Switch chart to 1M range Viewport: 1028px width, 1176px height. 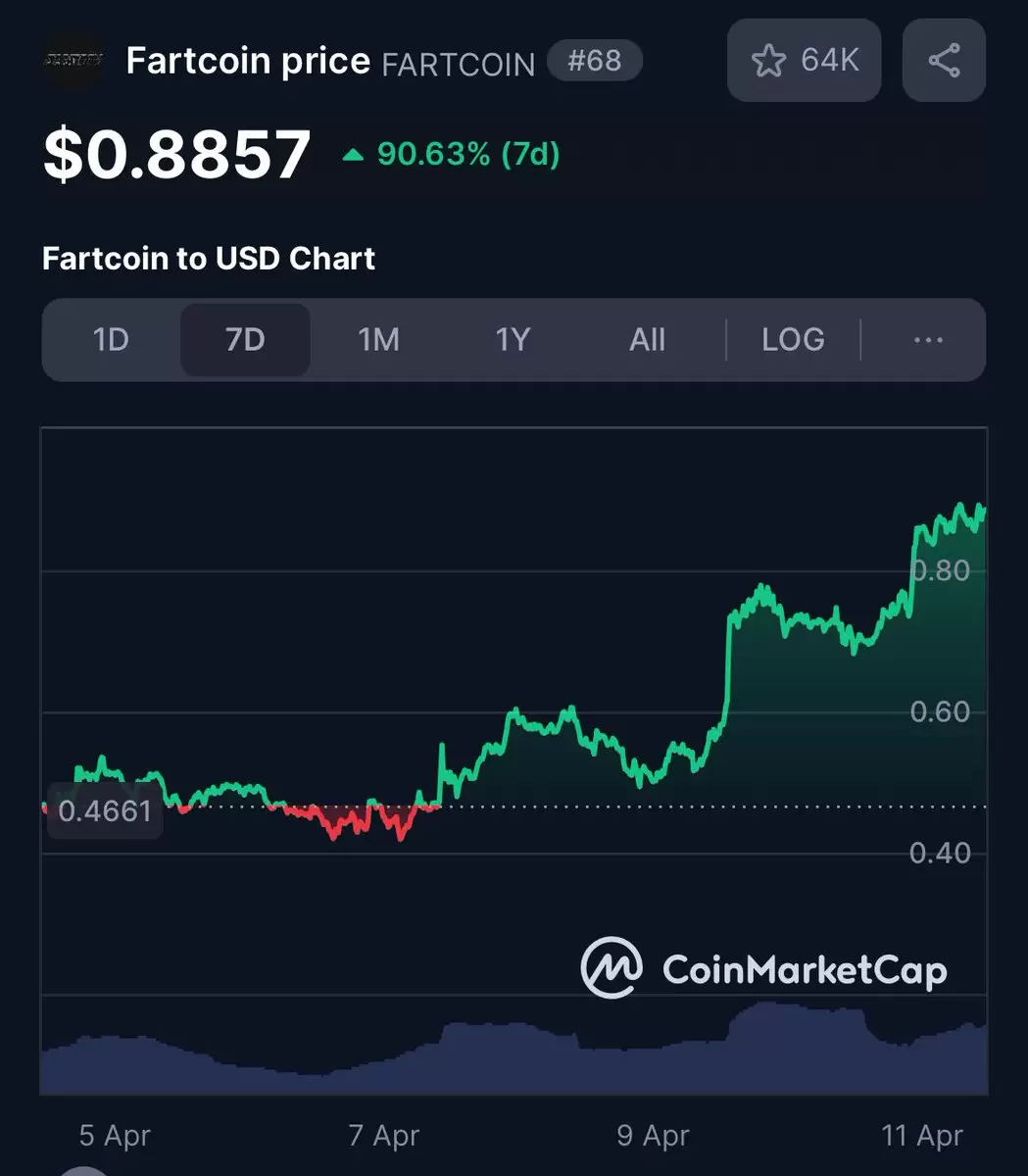click(x=379, y=340)
